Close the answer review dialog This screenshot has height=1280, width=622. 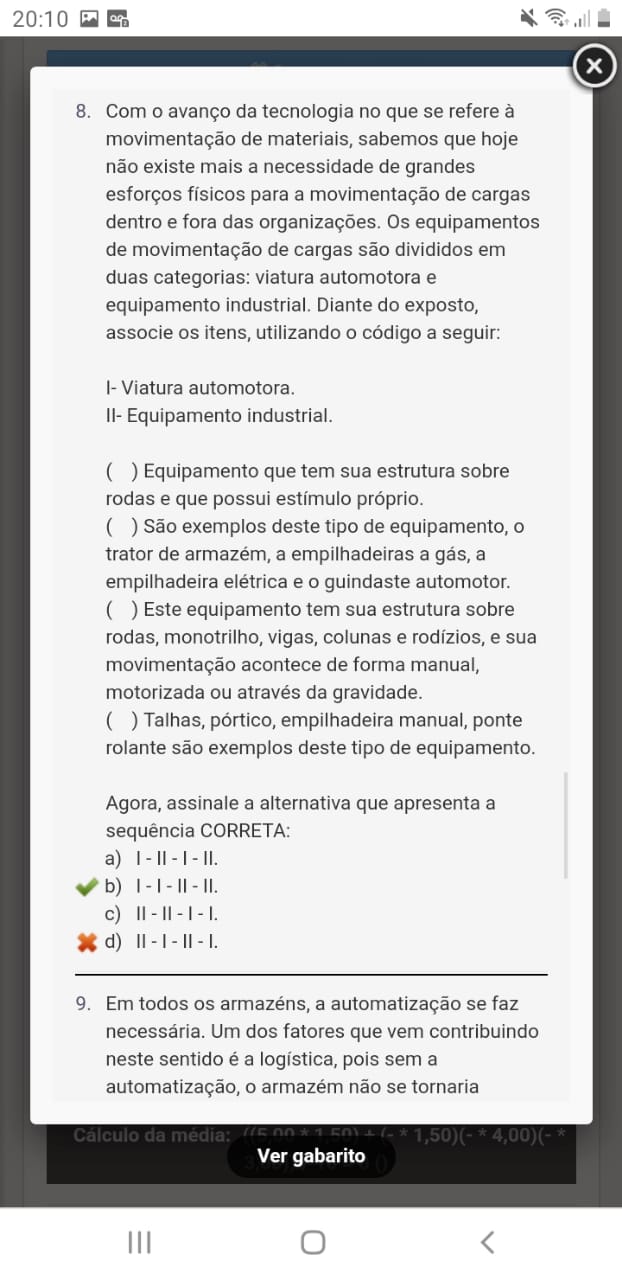[594, 67]
